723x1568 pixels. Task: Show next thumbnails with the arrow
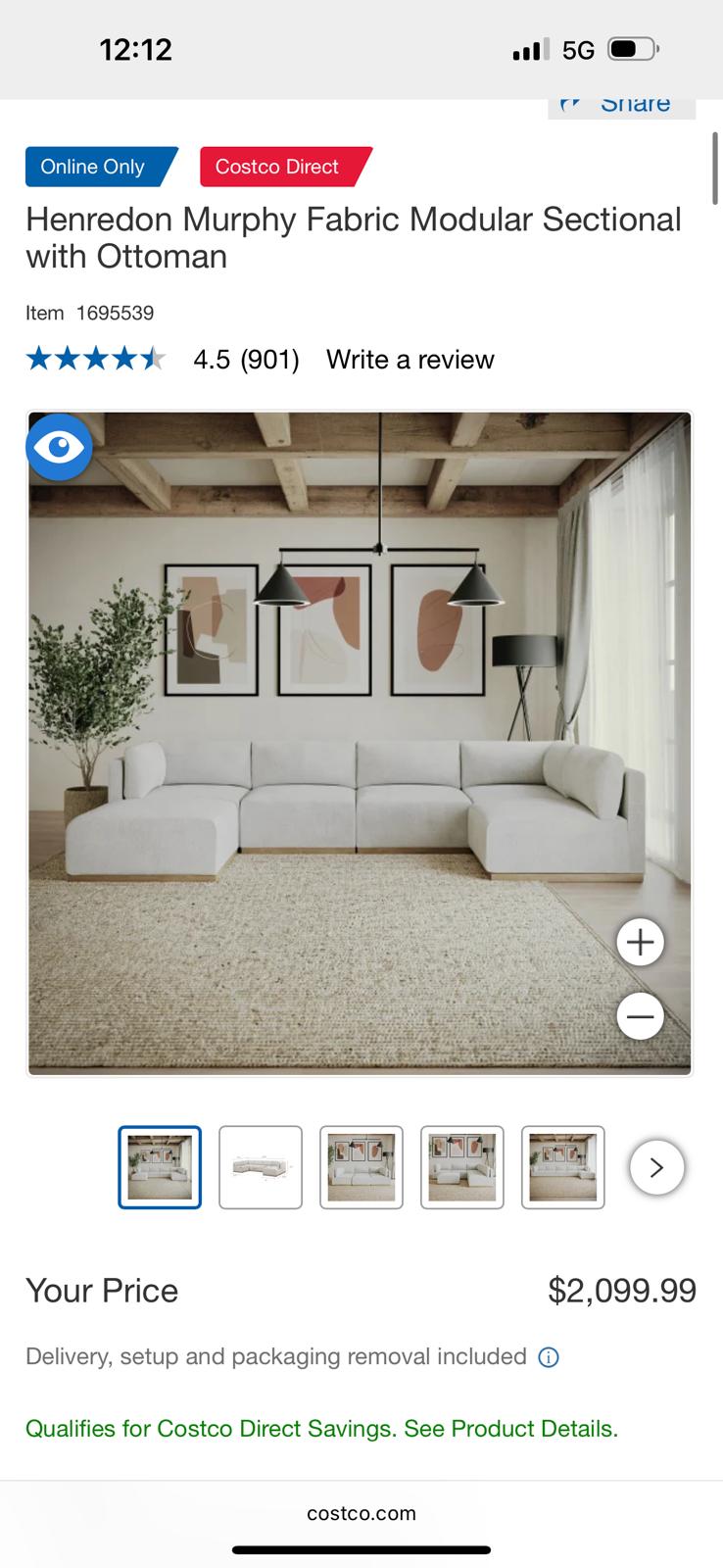click(x=656, y=1167)
